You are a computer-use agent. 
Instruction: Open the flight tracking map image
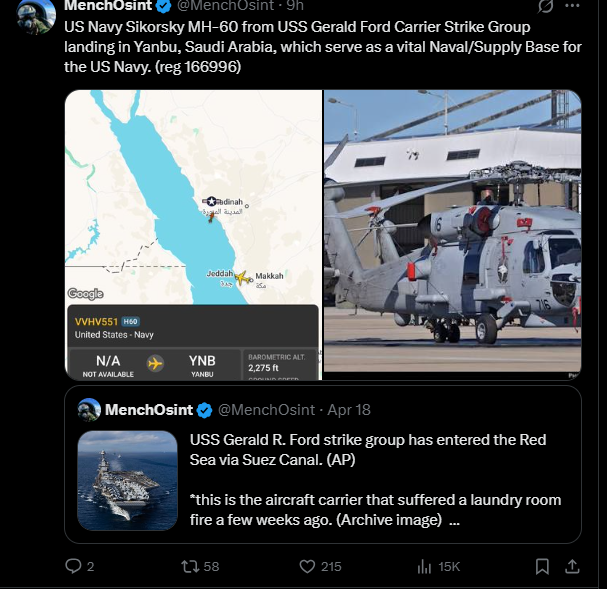click(193, 234)
